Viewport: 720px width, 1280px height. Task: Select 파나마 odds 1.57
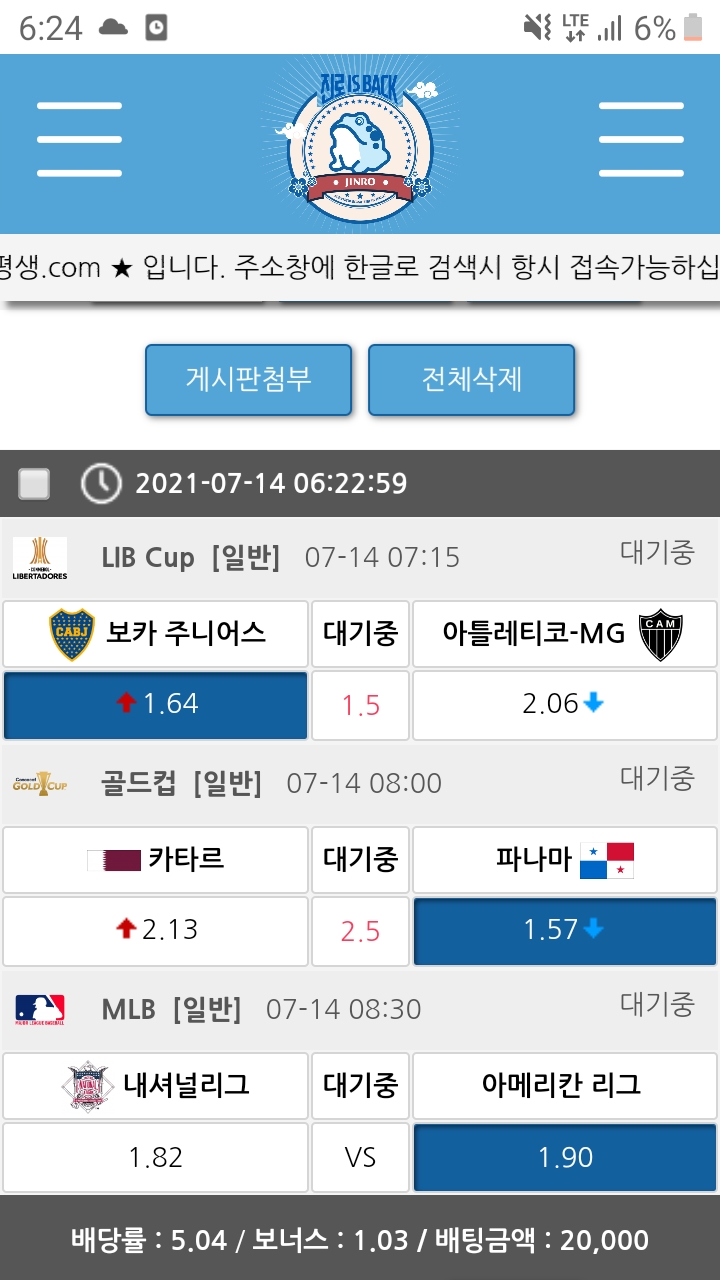coord(564,930)
